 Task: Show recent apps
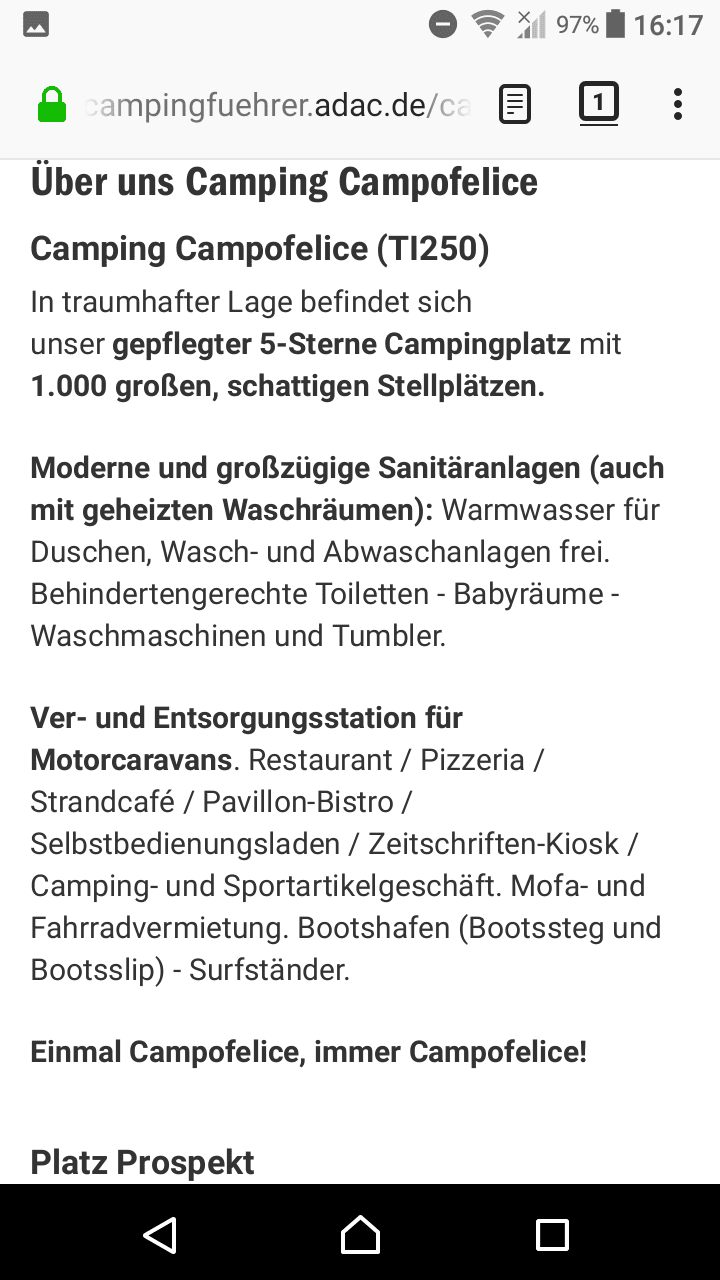(x=552, y=1234)
